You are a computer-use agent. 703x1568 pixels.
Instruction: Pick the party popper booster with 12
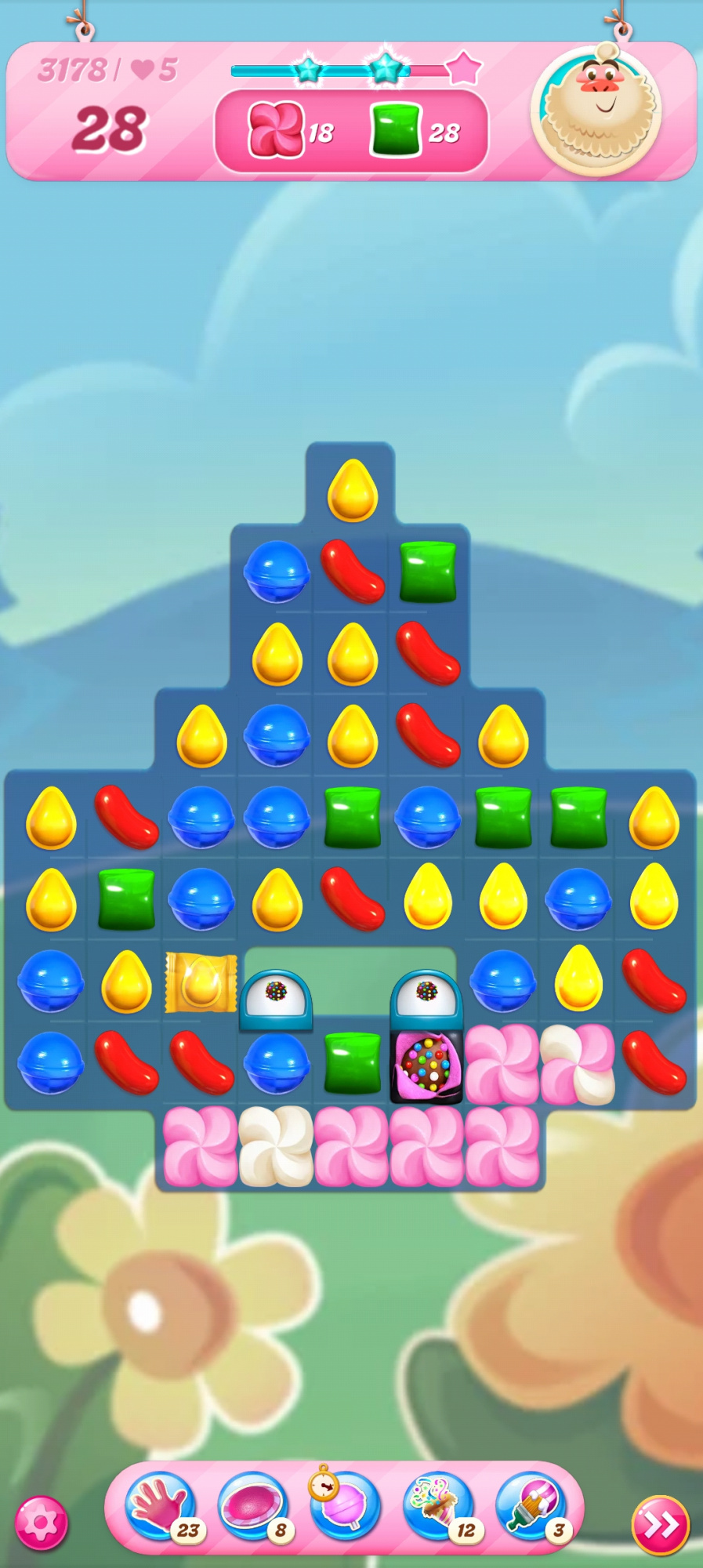(x=439, y=1507)
